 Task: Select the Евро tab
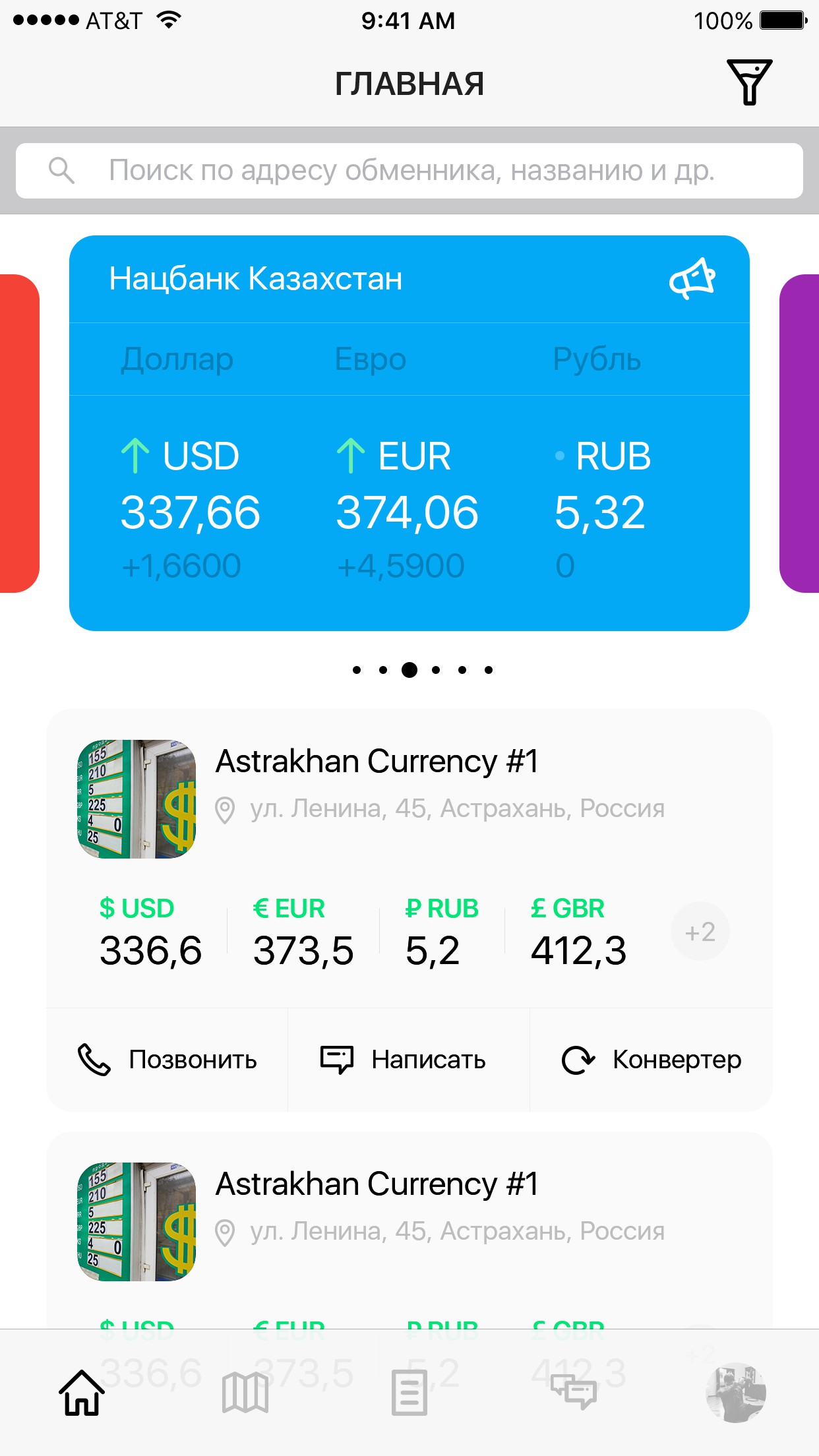click(370, 359)
